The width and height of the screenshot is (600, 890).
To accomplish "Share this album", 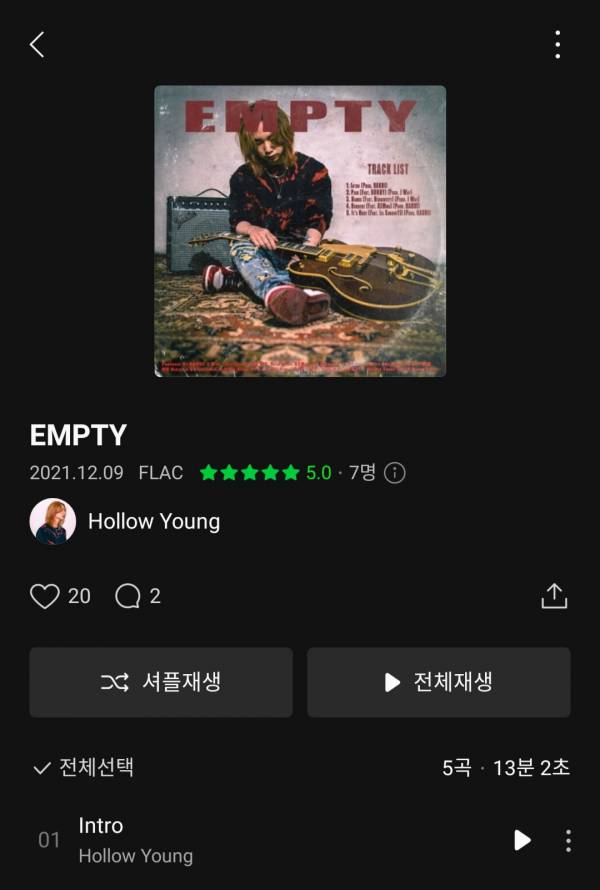I will click(554, 596).
